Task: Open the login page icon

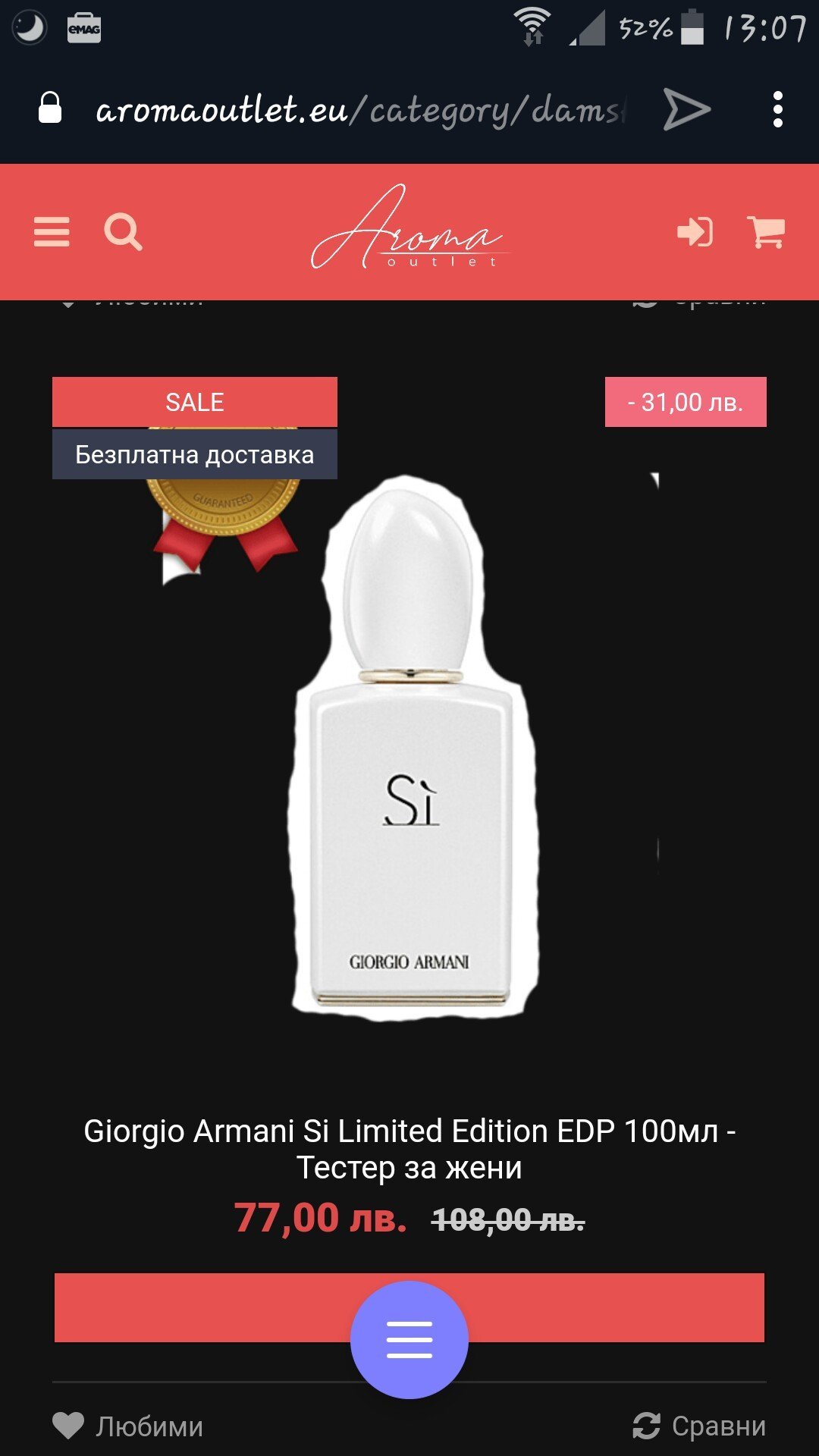Action: coord(695,231)
